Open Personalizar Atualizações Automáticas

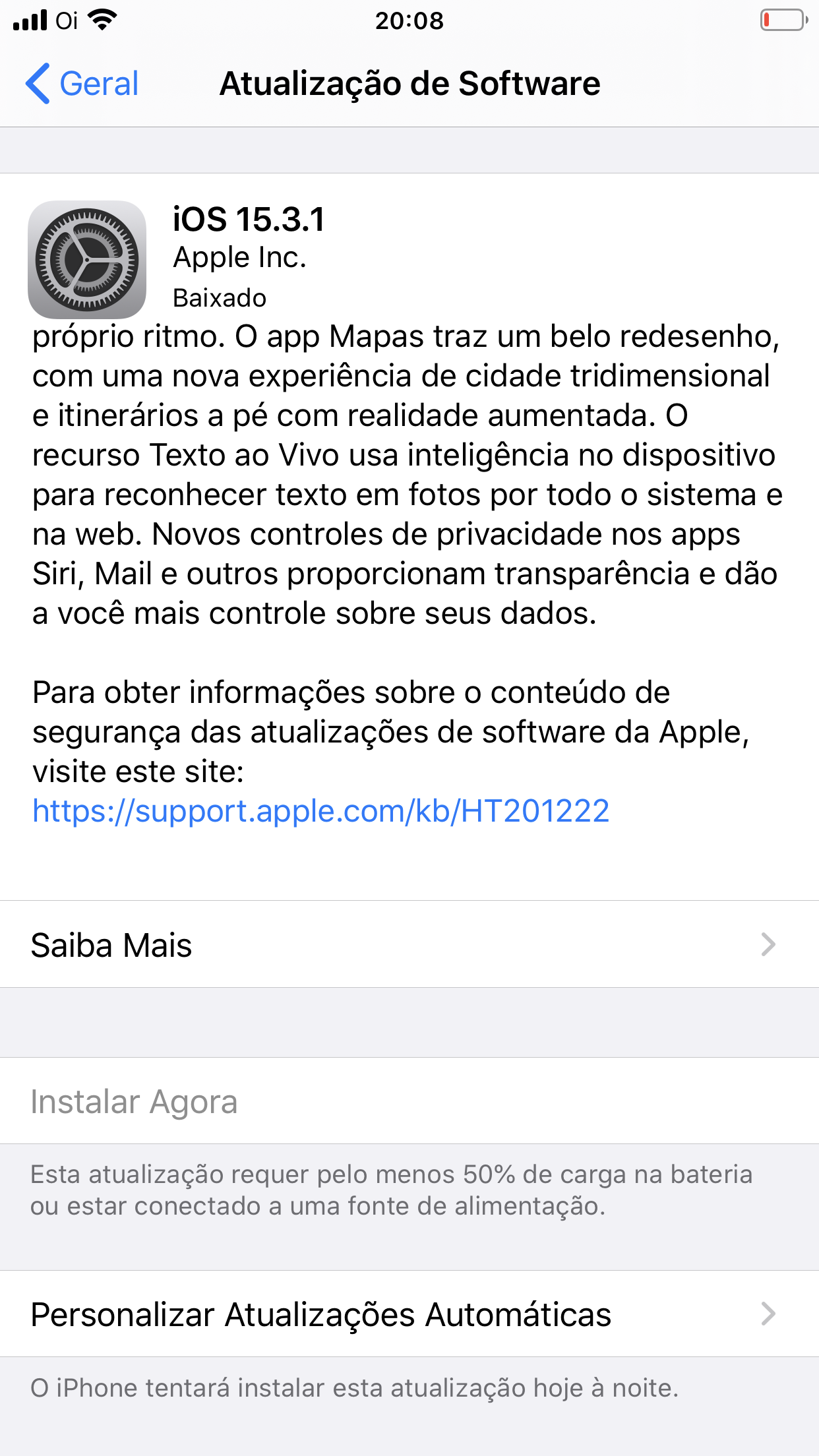409,1314
